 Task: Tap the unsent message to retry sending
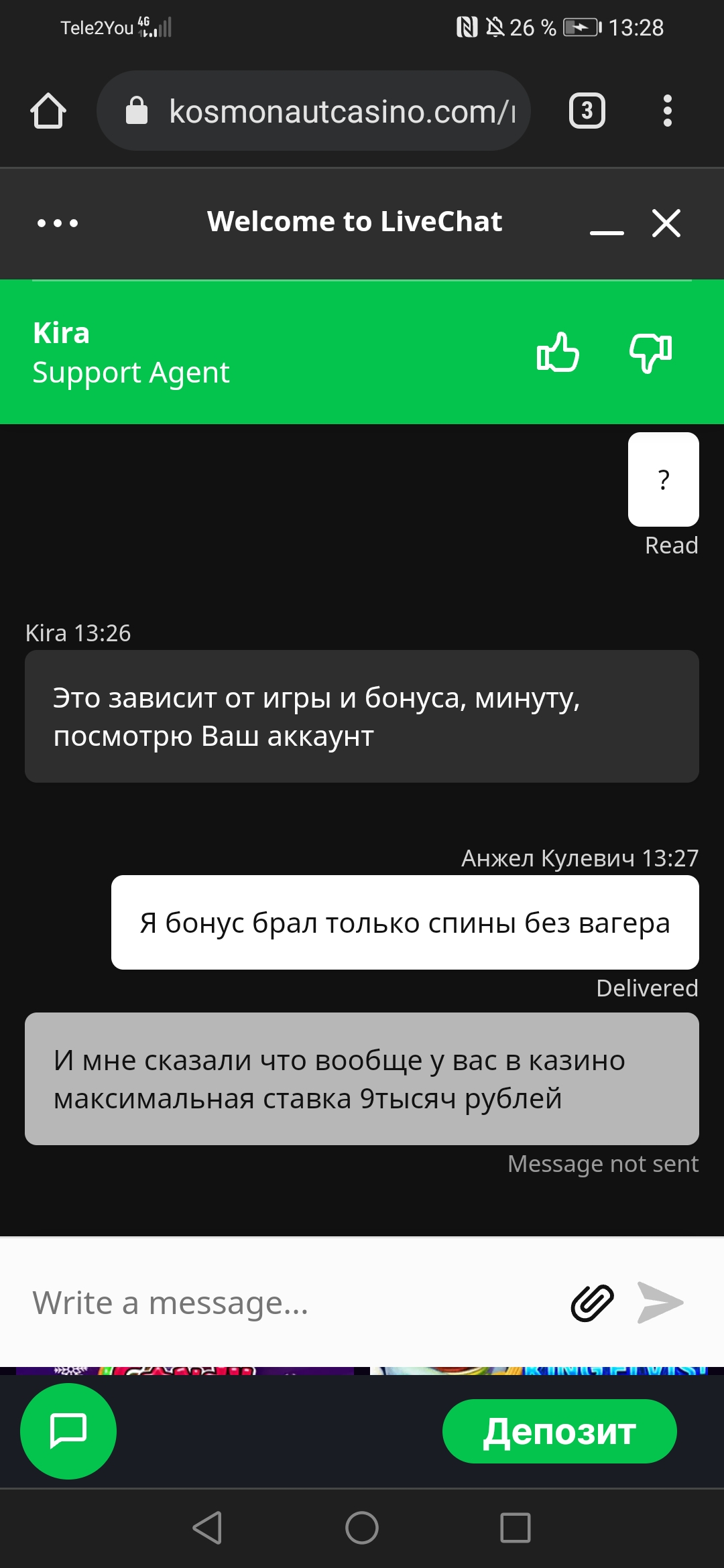pos(362,1079)
